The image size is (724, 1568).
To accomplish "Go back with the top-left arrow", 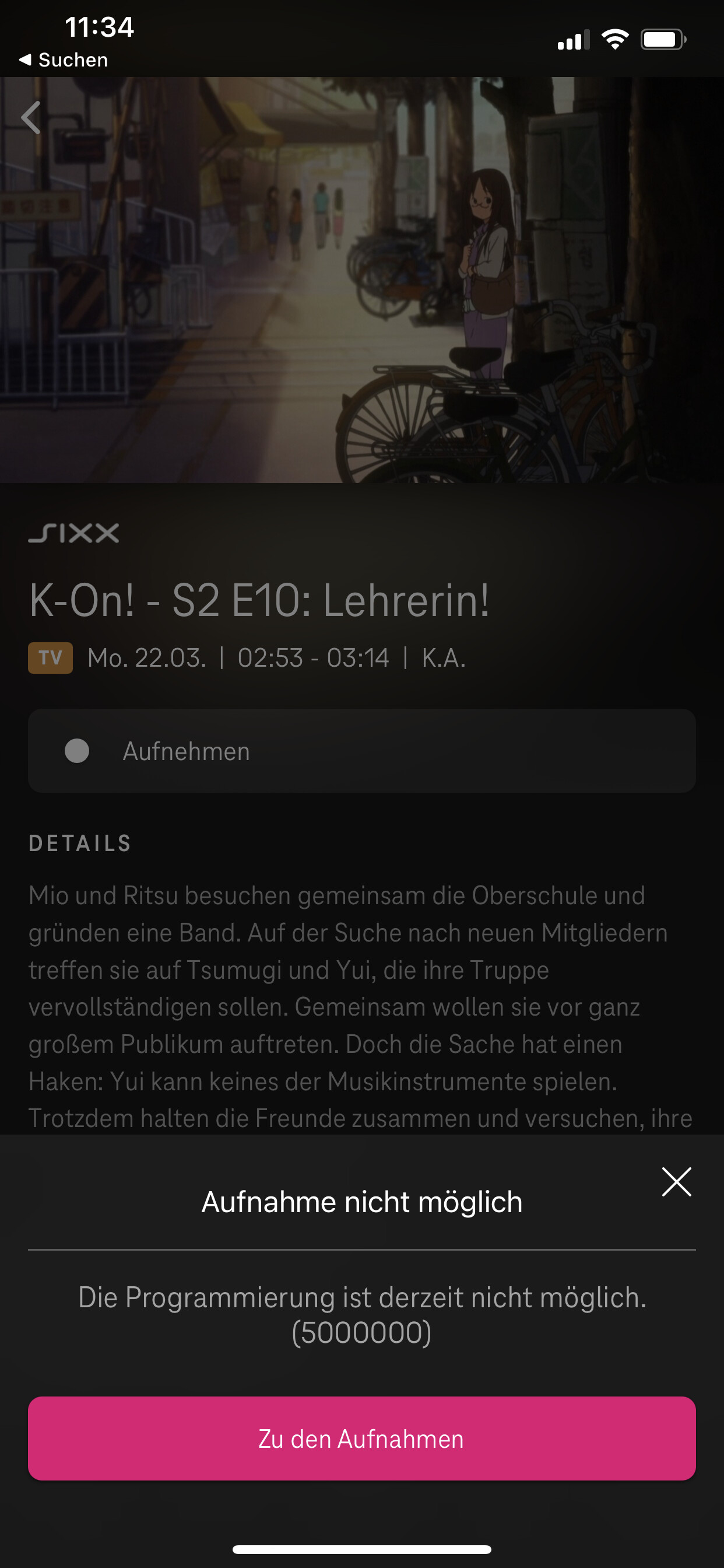I will [30, 117].
